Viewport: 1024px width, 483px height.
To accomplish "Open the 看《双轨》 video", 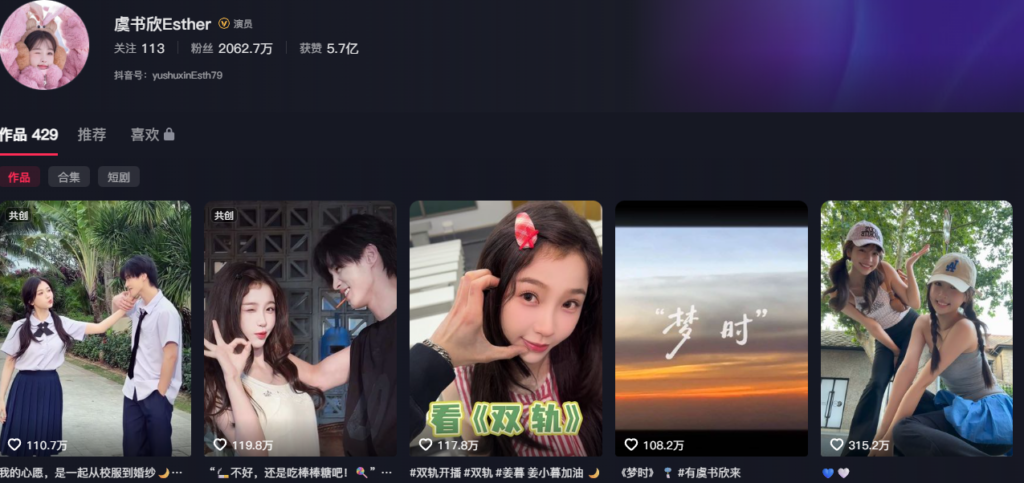I will 506,328.
